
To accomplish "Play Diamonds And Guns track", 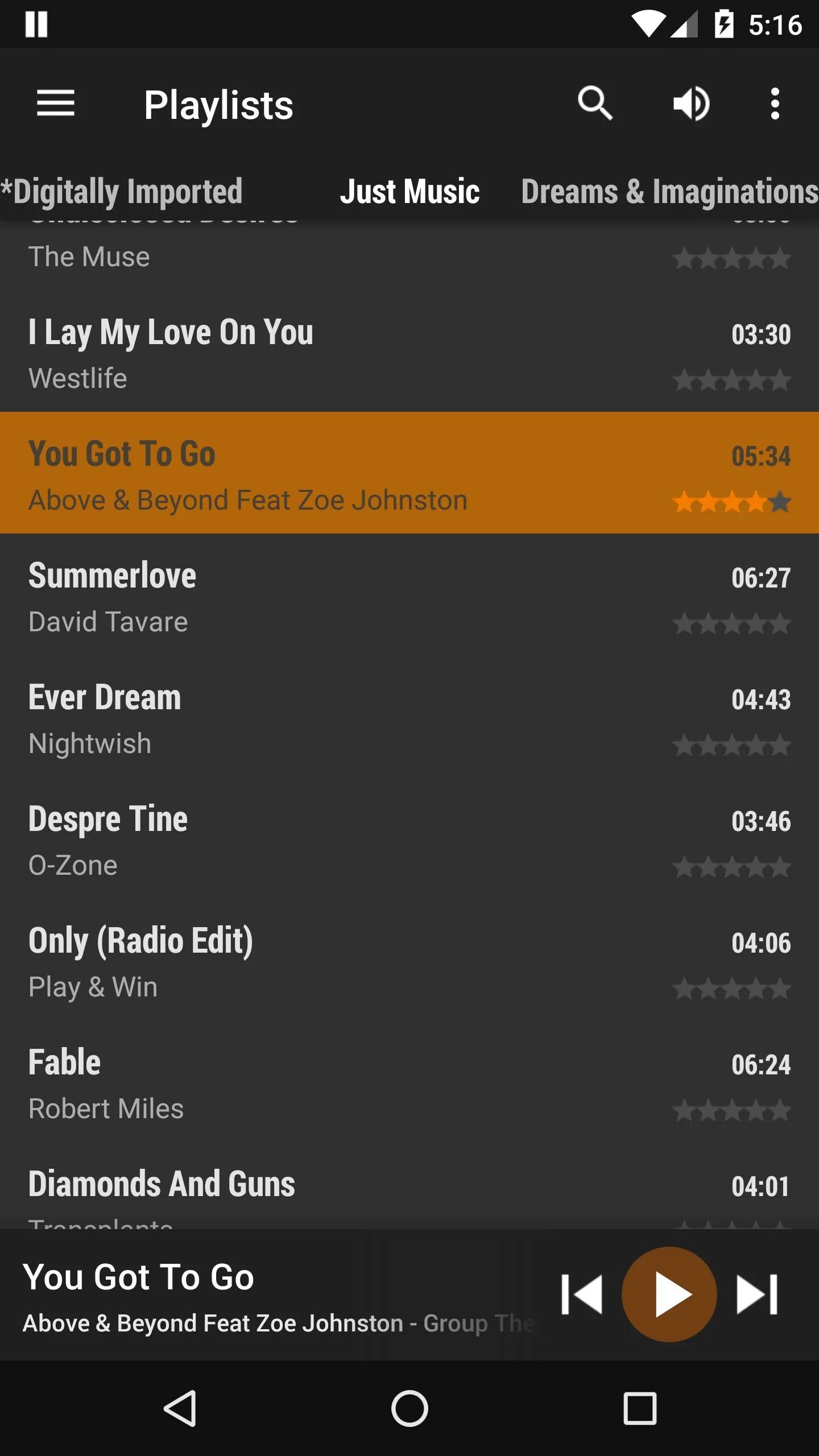I will tap(409, 1186).
